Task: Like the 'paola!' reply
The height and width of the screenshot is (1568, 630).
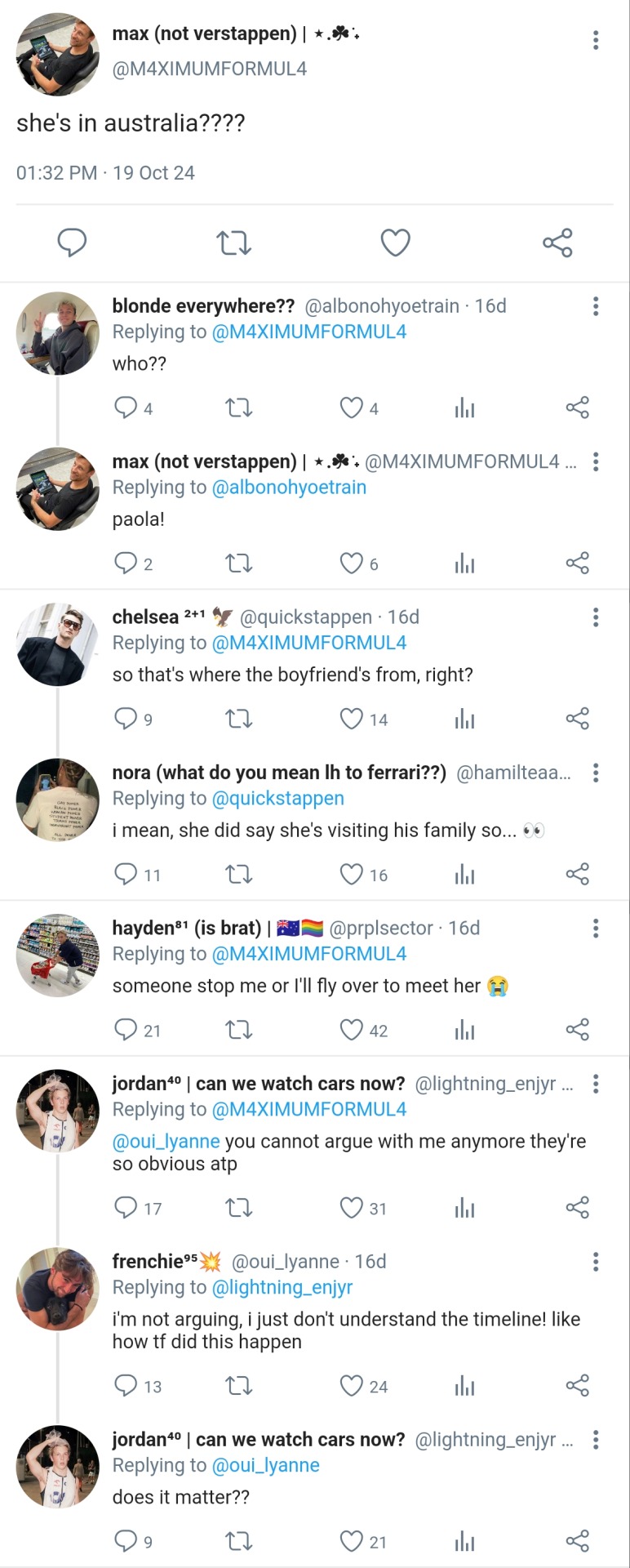Action: click(352, 563)
